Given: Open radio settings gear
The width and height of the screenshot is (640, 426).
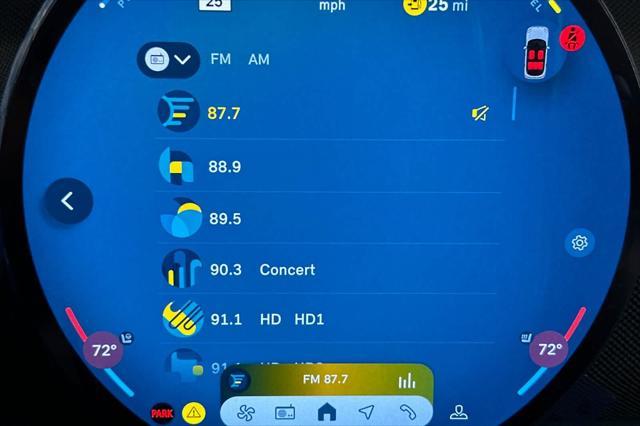Looking at the screenshot, I should [579, 243].
